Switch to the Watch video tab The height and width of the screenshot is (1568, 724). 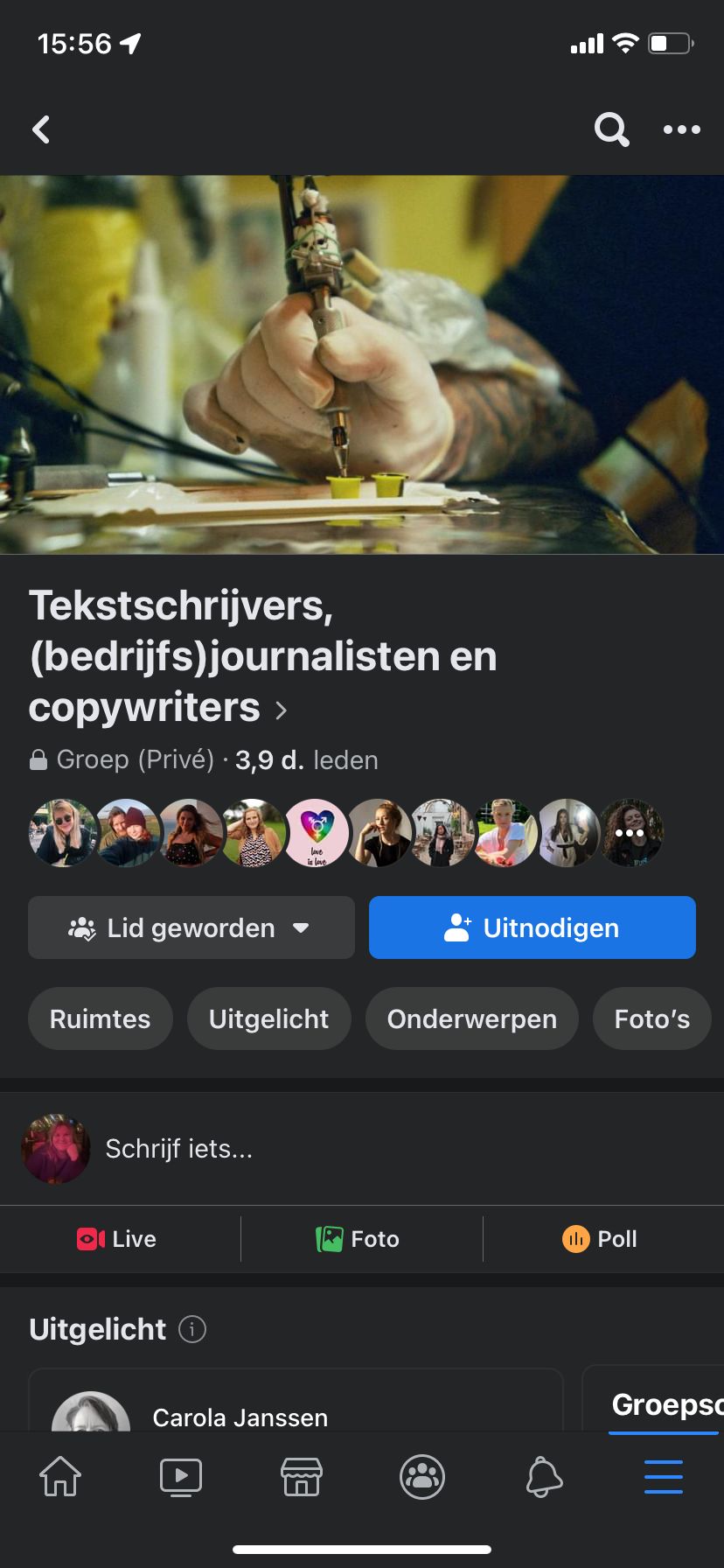coord(181,1477)
